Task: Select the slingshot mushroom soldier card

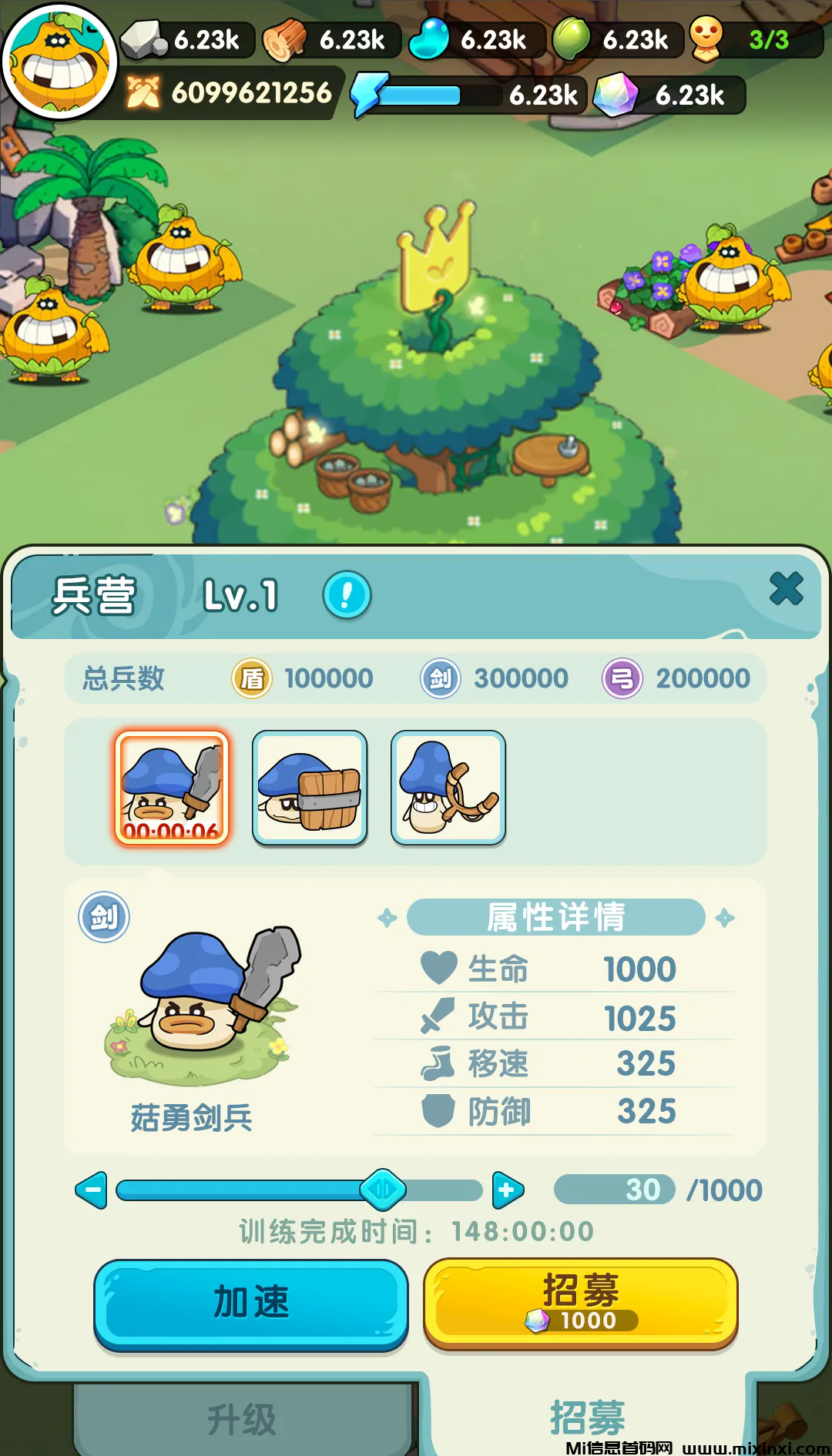Action: tap(448, 788)
